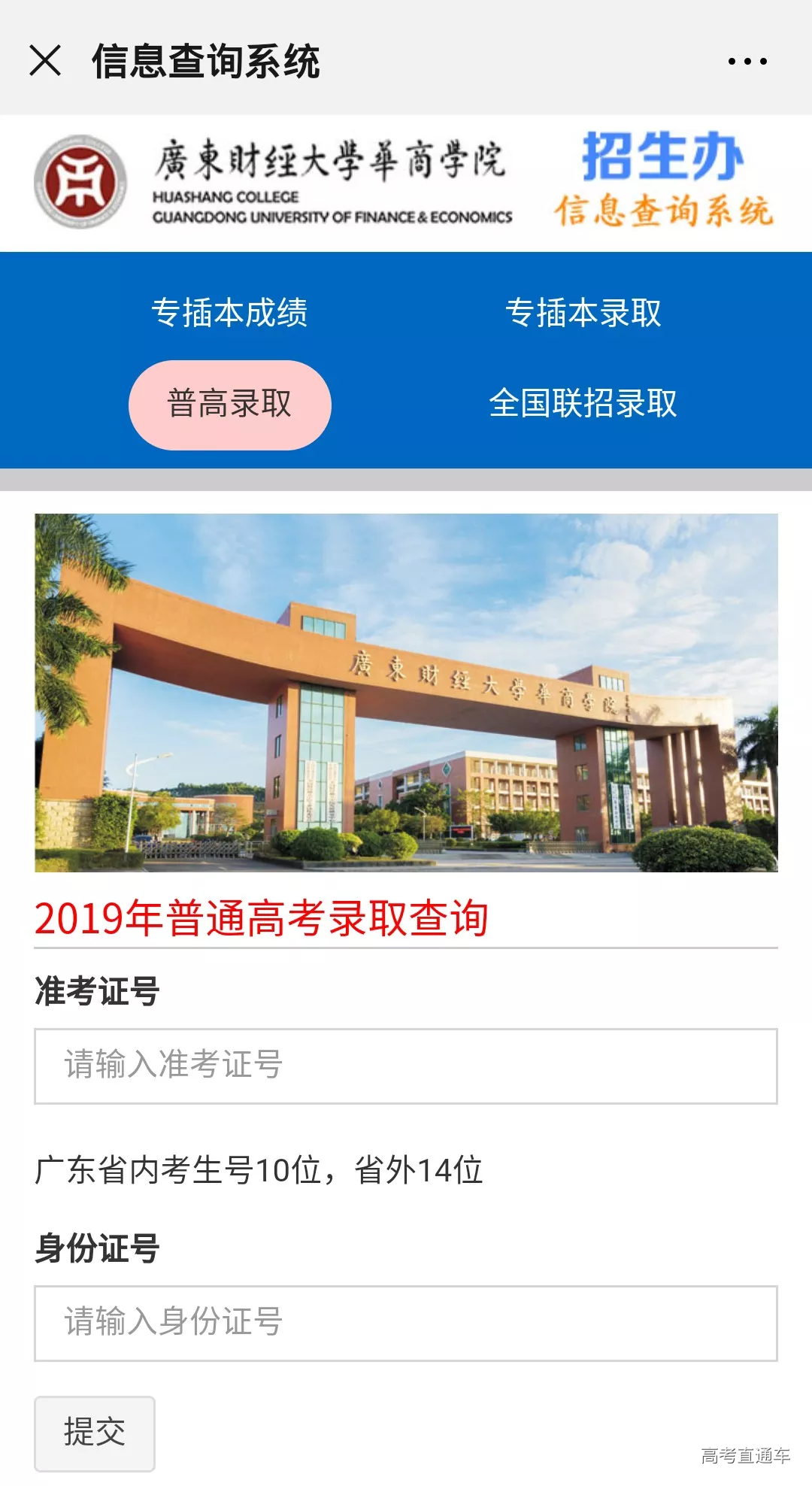812x1486 pixels.
Task: Submit the query with 提交
Action: pyautogui.click(x=95, y=1433)
